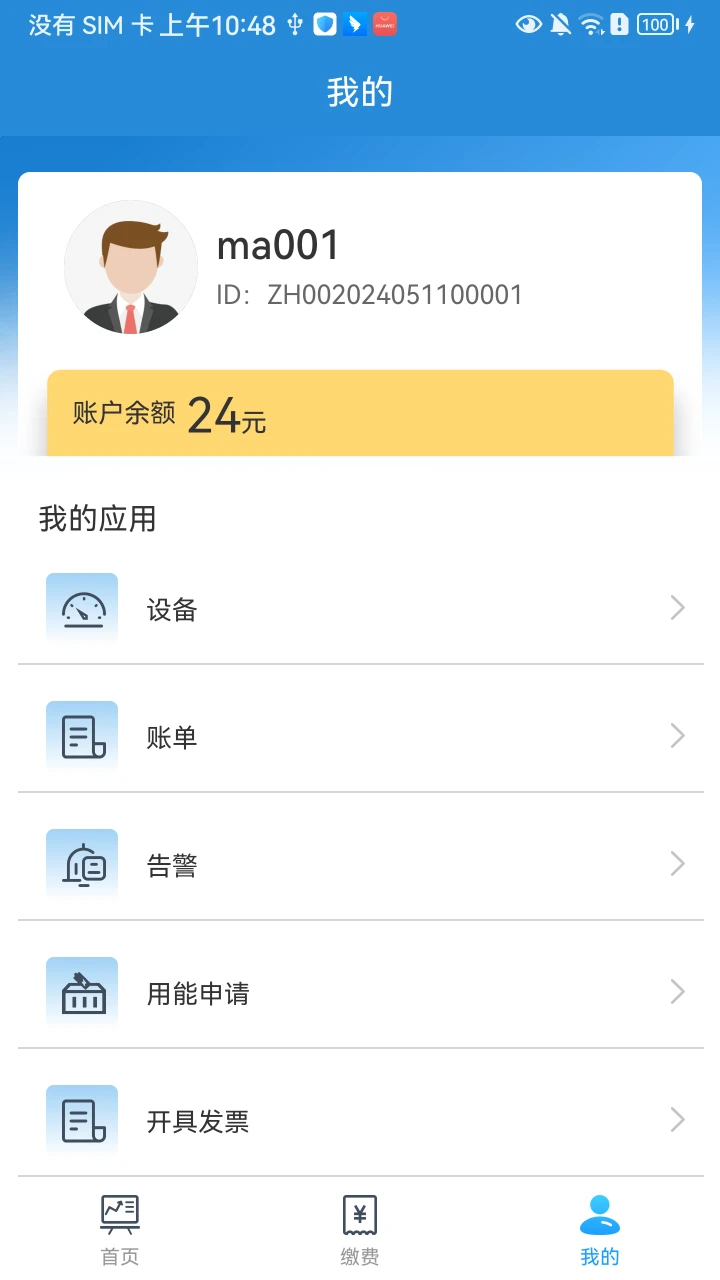Select the 账单 bill document icon

(x=81, y=735)
